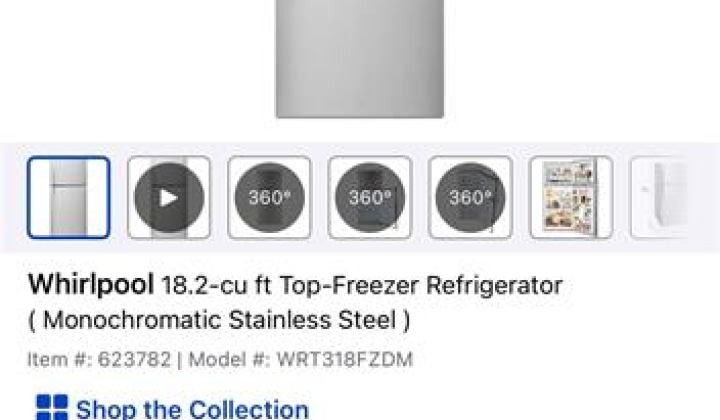Play the product video thumbnail
This screenshot has width=720, height=420.
pos(169,197)
